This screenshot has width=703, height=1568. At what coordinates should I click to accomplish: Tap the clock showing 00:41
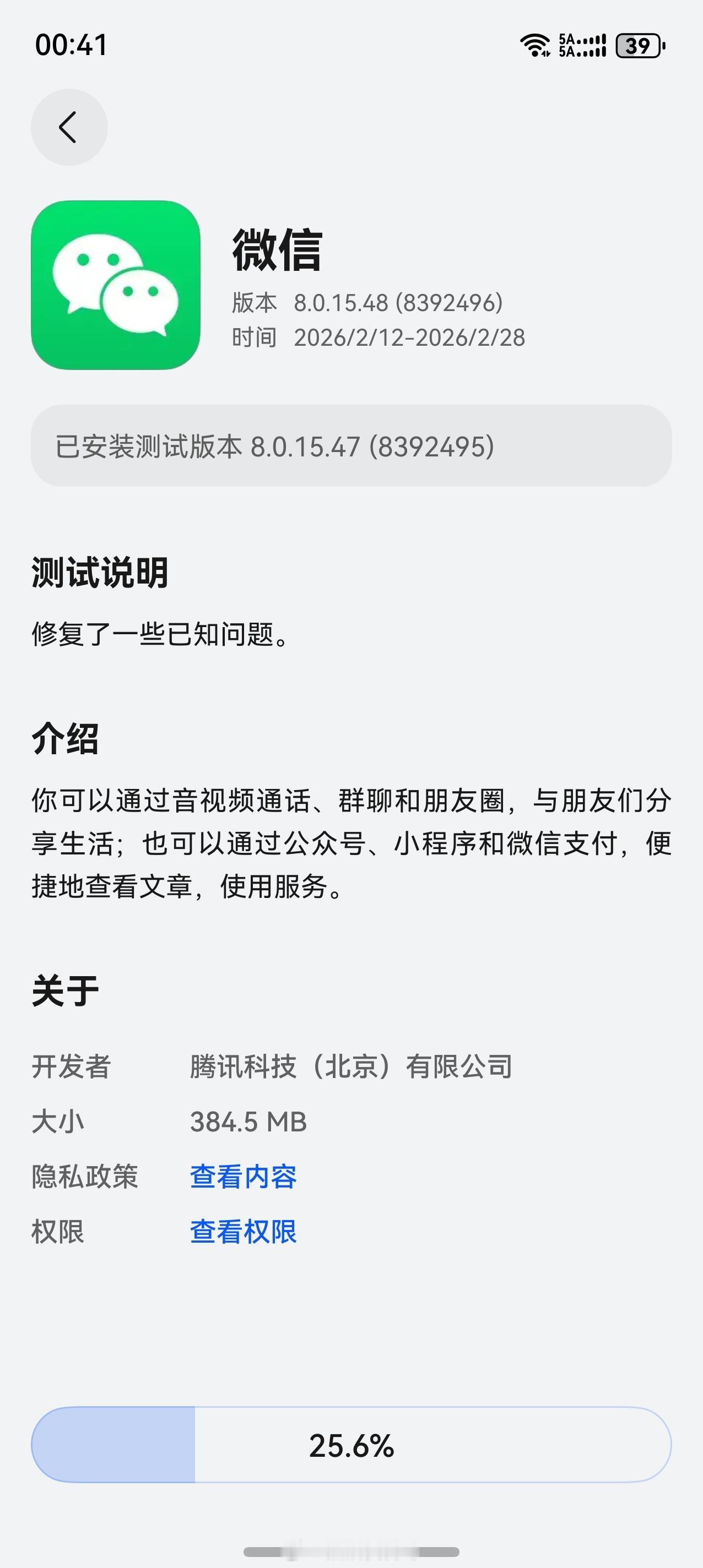click(x=71, y=45)
